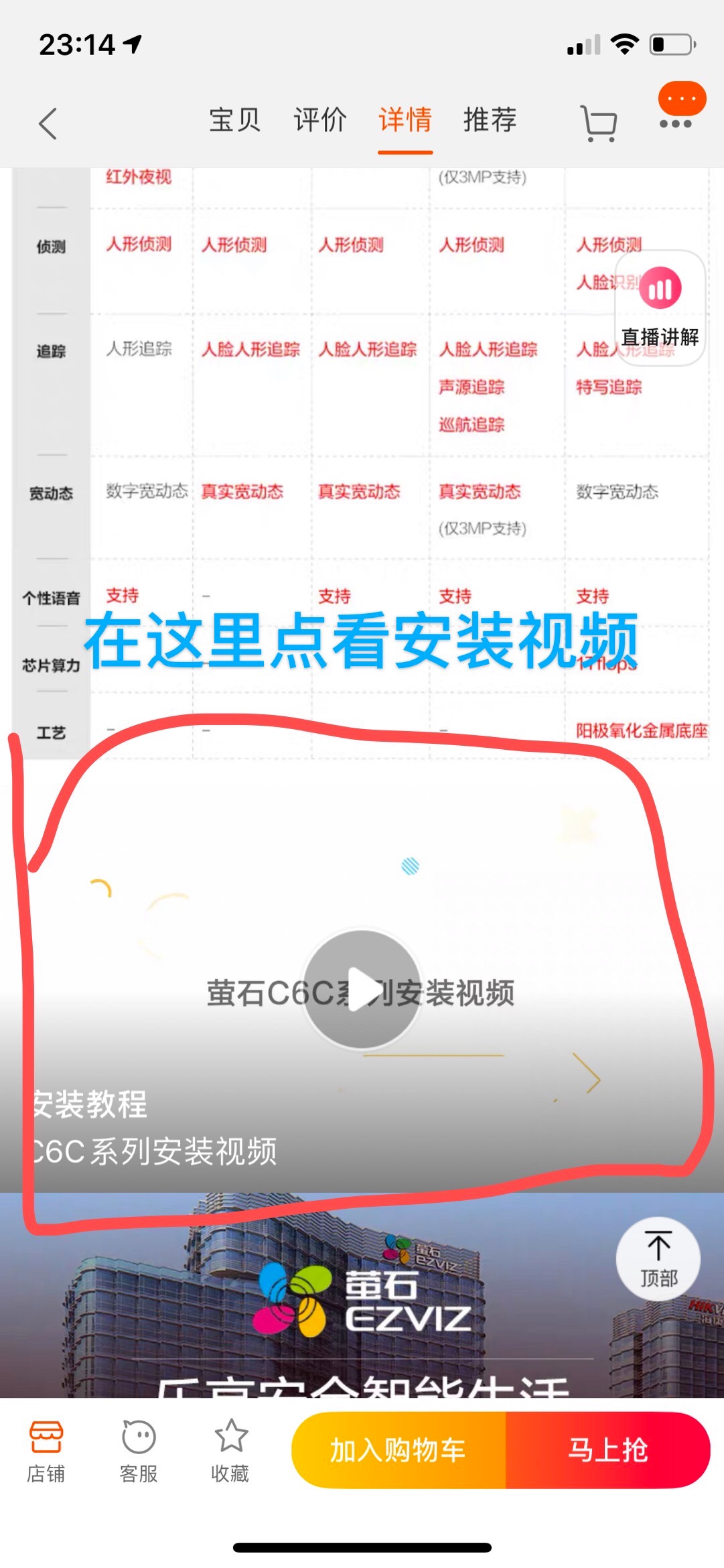The image size is (724, 1568).
Task: Contact 客服 customer service
Action: pos(139,1451)
